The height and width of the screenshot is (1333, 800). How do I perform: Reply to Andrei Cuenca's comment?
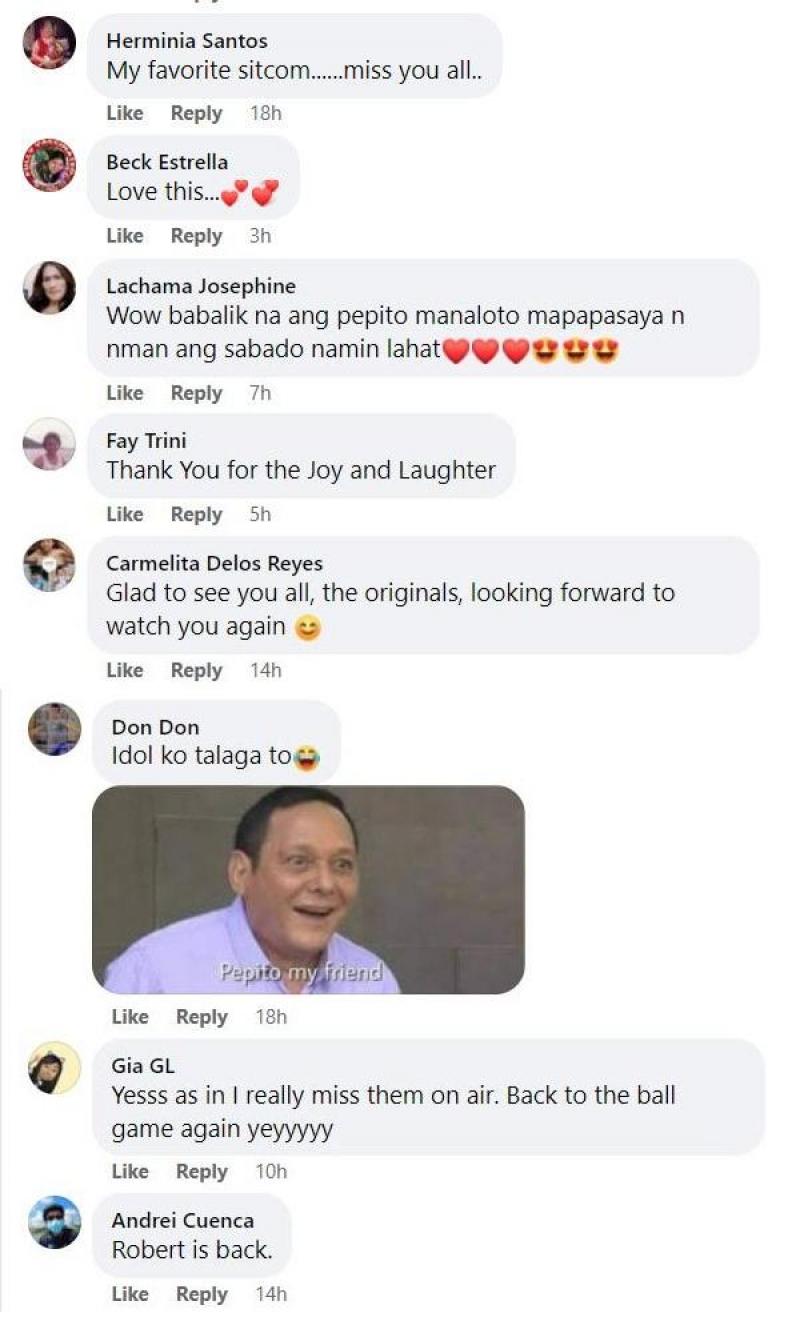pos(201,1294)
